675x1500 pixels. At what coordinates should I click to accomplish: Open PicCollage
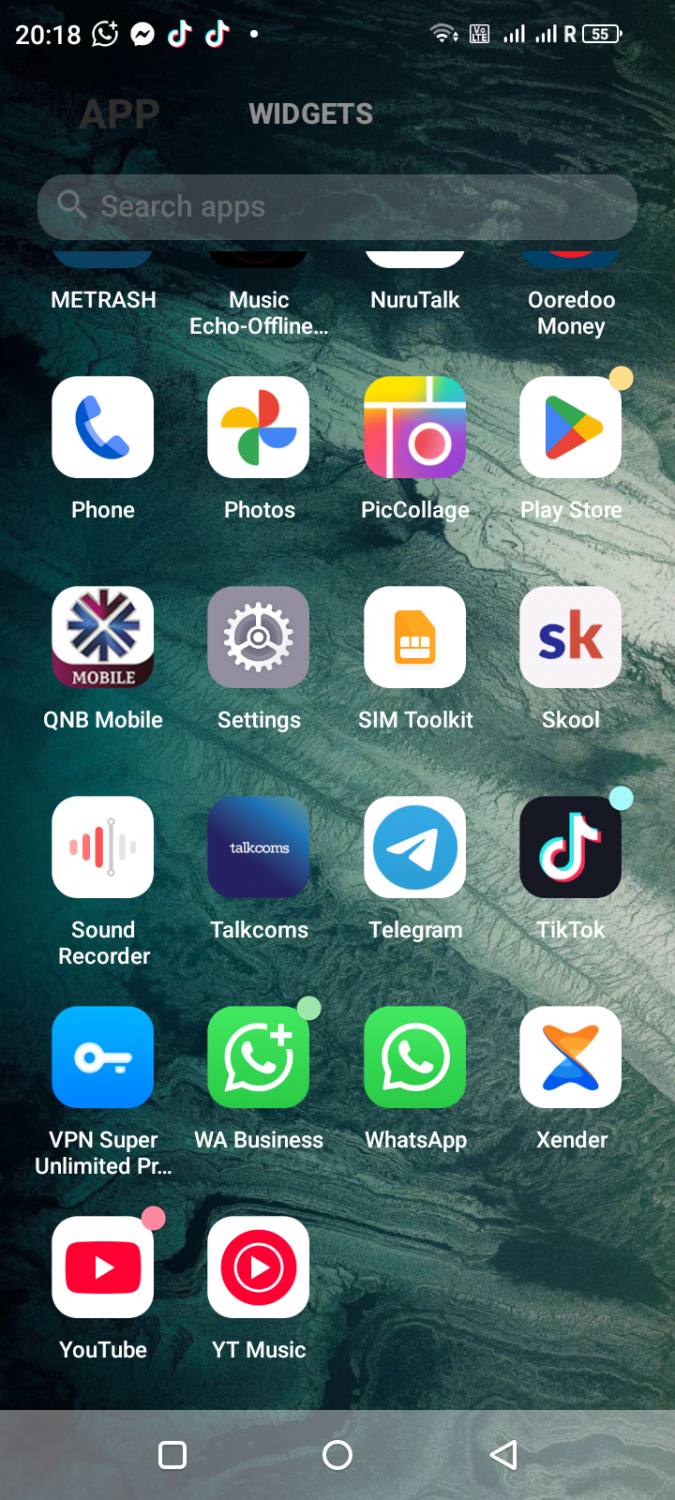[415, 428]
